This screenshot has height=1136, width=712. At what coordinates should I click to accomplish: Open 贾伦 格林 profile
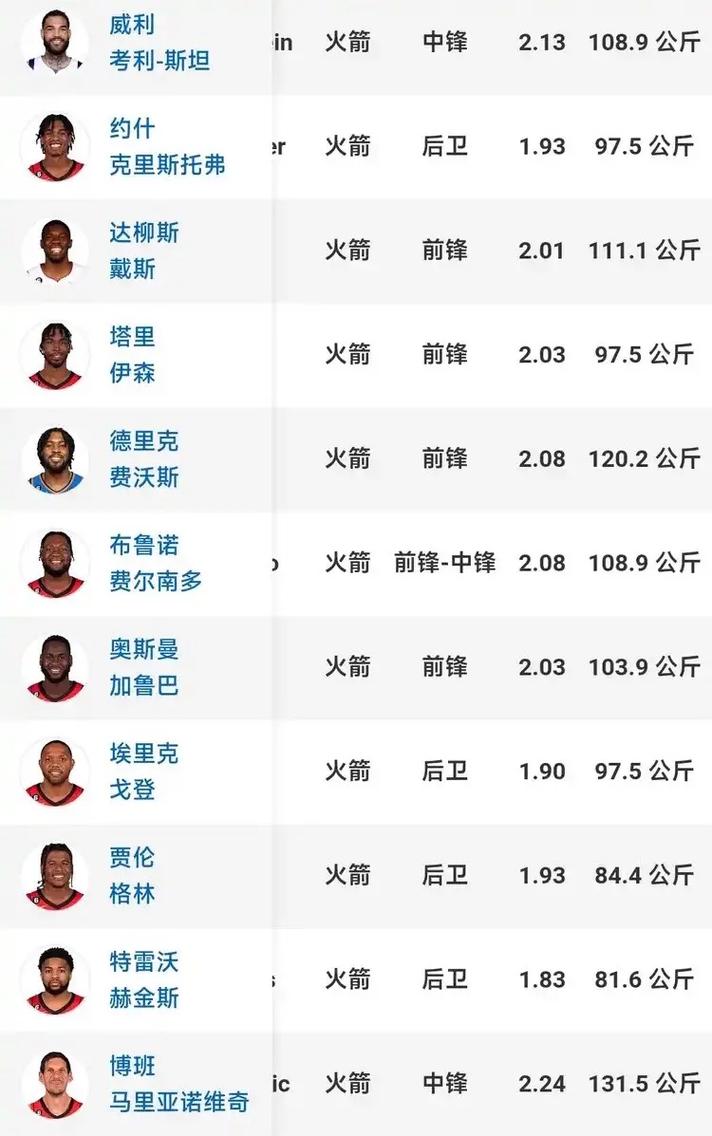tap(133, 875)
